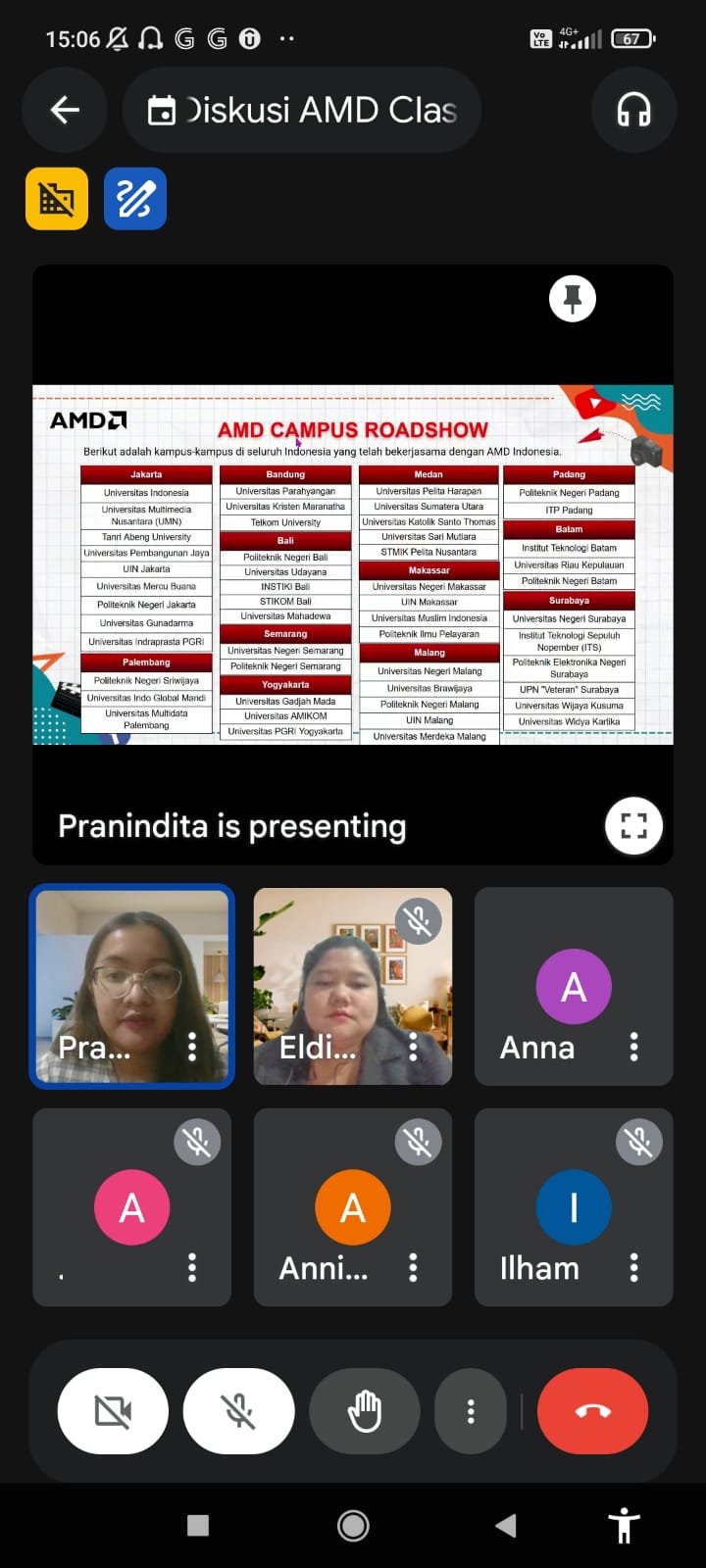Select Anna's participant tile
Viewport: 706px width, 1568px height.
[x=574, y=987]
